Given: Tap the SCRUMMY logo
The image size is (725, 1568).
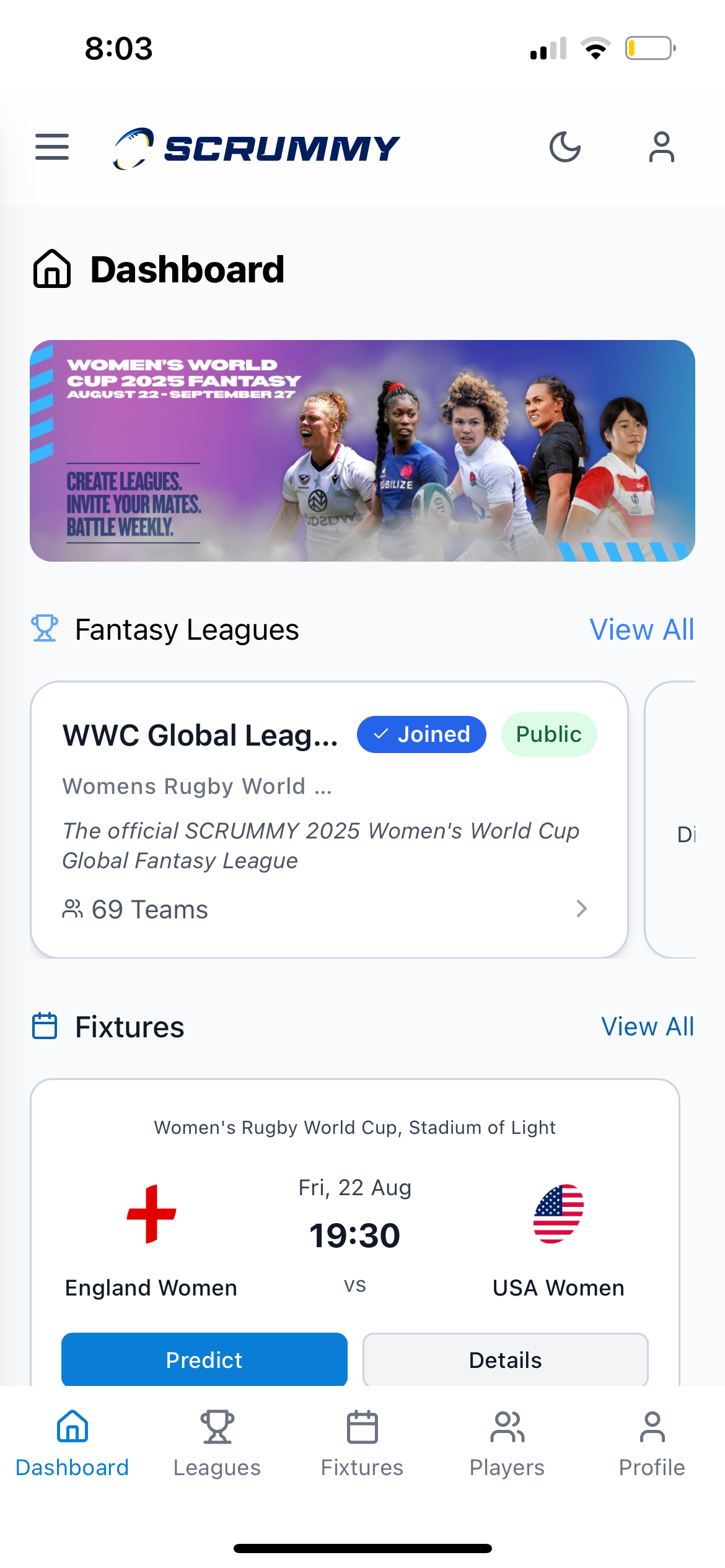Looking at the screenshot, I should (254, 147).
